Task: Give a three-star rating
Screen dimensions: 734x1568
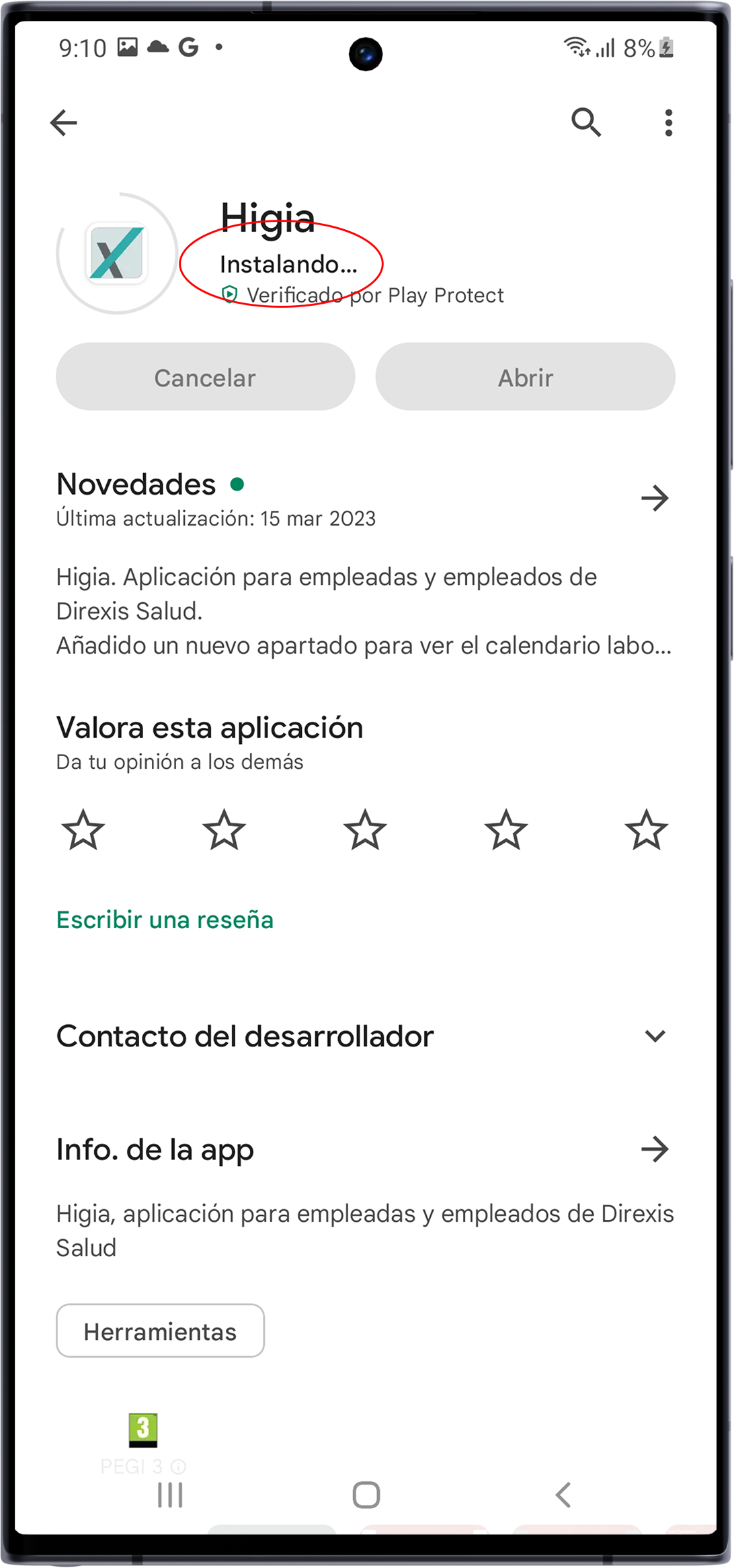Action: (365, 830)
